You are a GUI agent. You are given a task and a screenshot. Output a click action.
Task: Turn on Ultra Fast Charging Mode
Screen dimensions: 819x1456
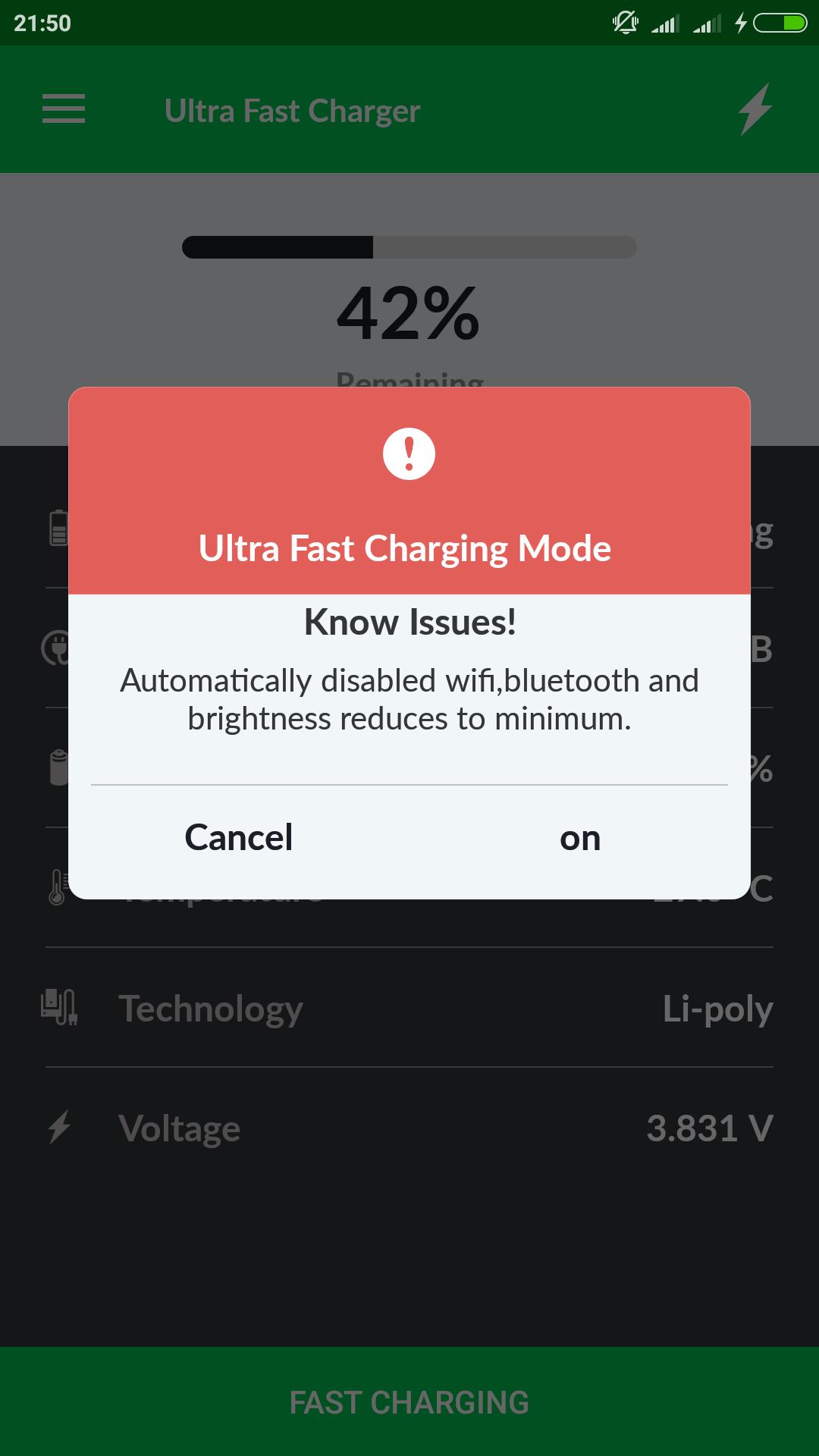click(580, 838)
